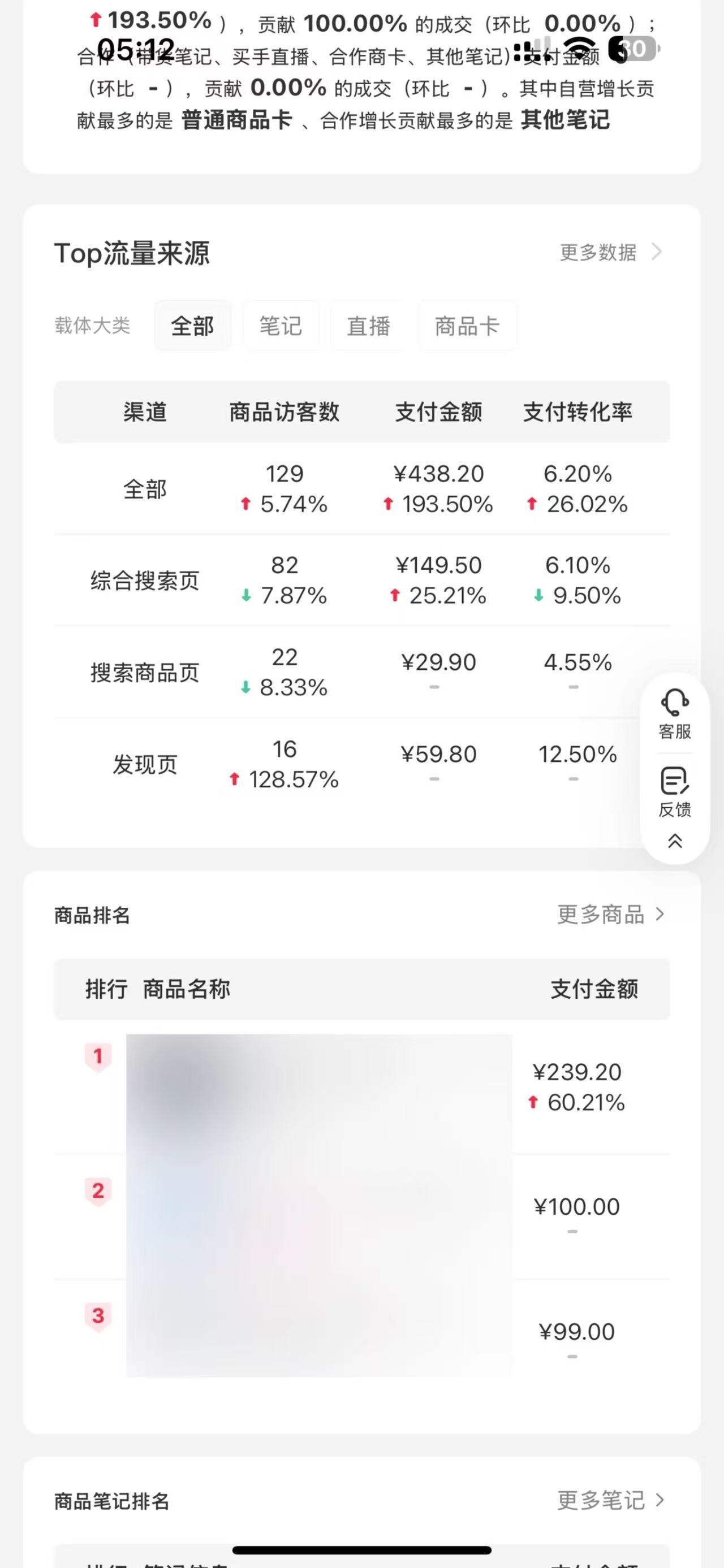This screenshot has width=724, height=1568.
Task: Switch to the 笔记 filter chip
Action: pos(281,326)
